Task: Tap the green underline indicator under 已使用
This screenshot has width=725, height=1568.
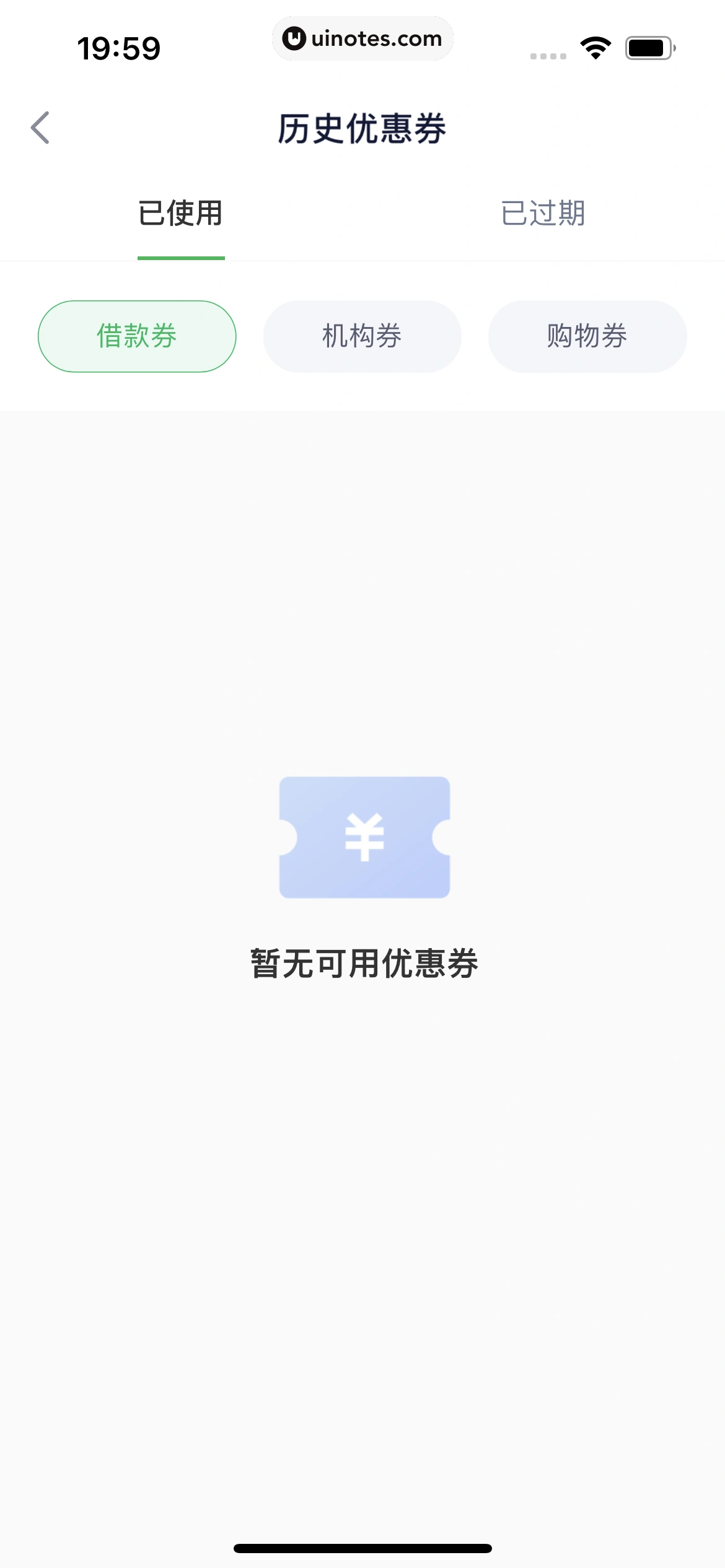Action: pyautogui.click(x=181, y=255)
